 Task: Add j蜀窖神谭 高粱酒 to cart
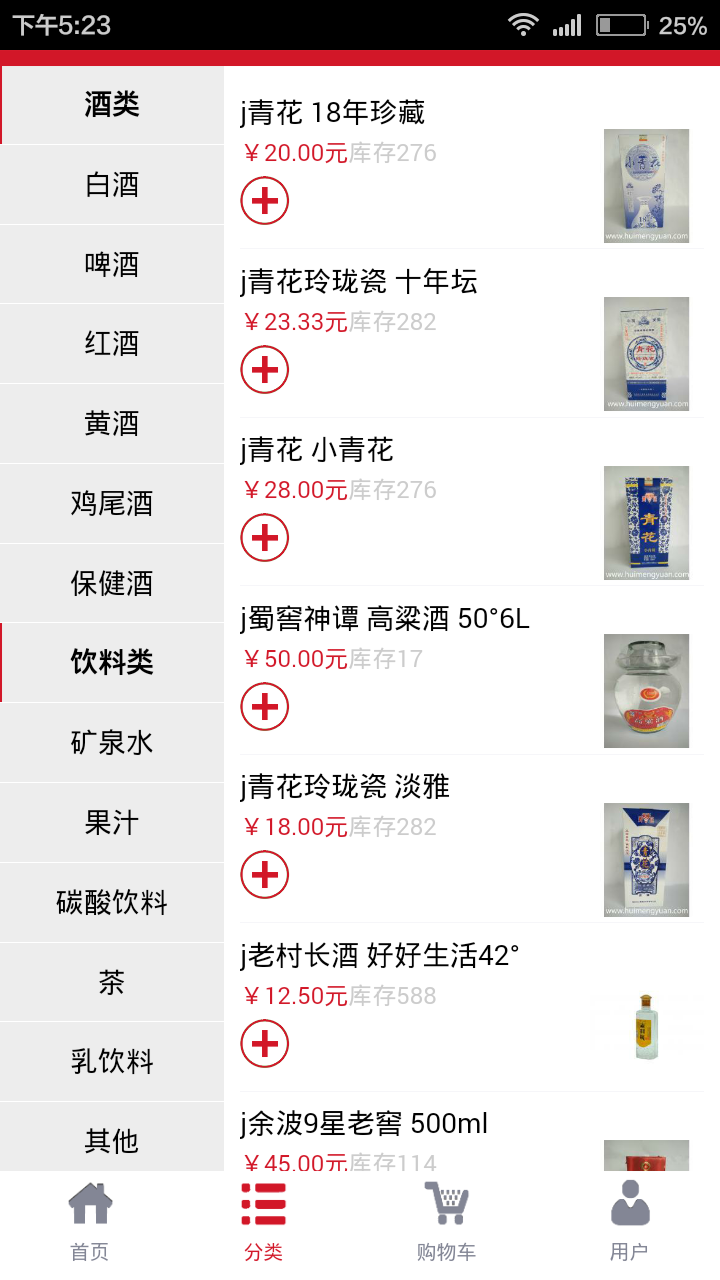pyautogui.click(x=265, y=707)
